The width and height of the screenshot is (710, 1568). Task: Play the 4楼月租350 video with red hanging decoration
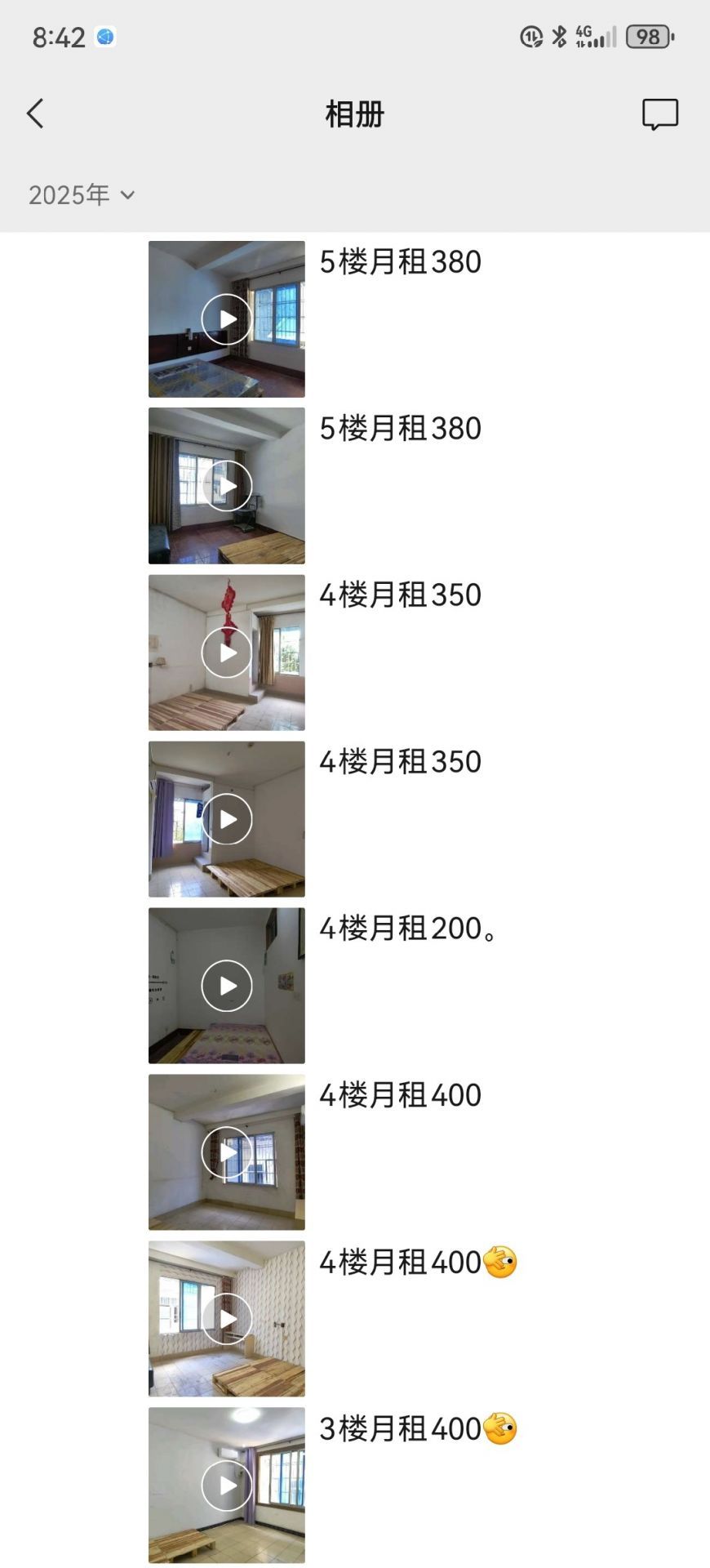coord(227,653)
